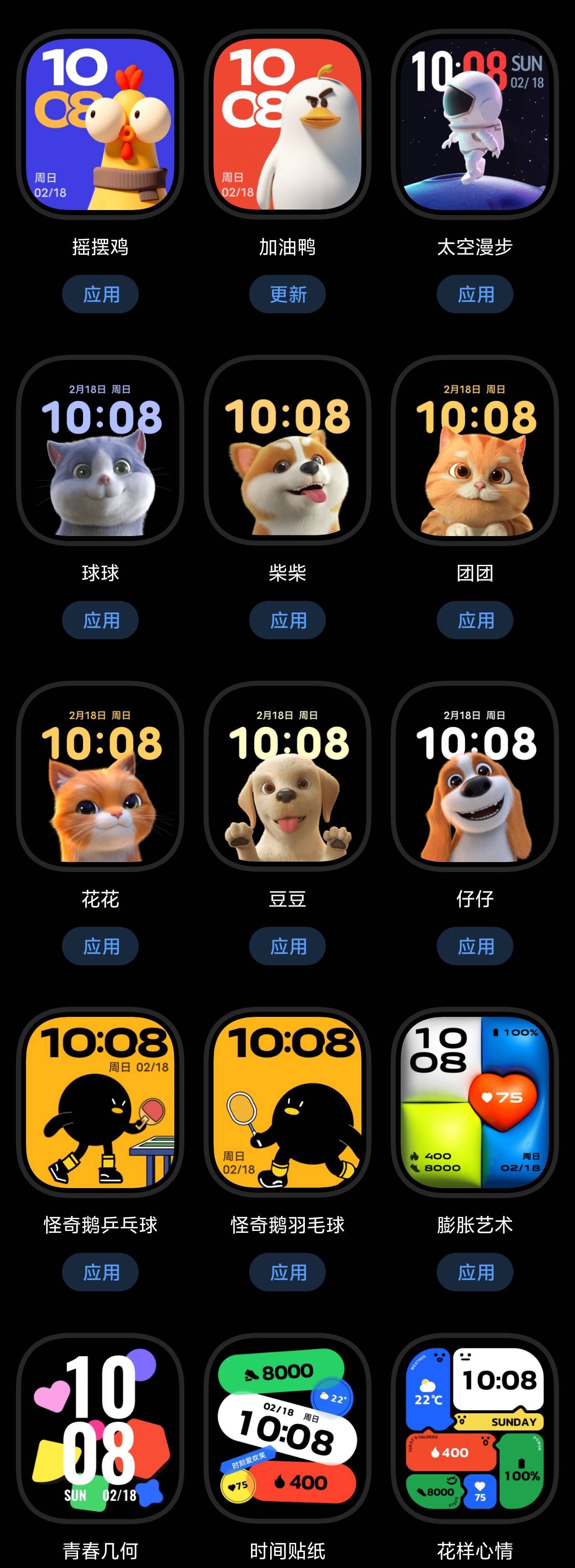This screenshot has width=575, height=1568.
Task: Apply the 仔仔 watch face
Action: point(475,946)
